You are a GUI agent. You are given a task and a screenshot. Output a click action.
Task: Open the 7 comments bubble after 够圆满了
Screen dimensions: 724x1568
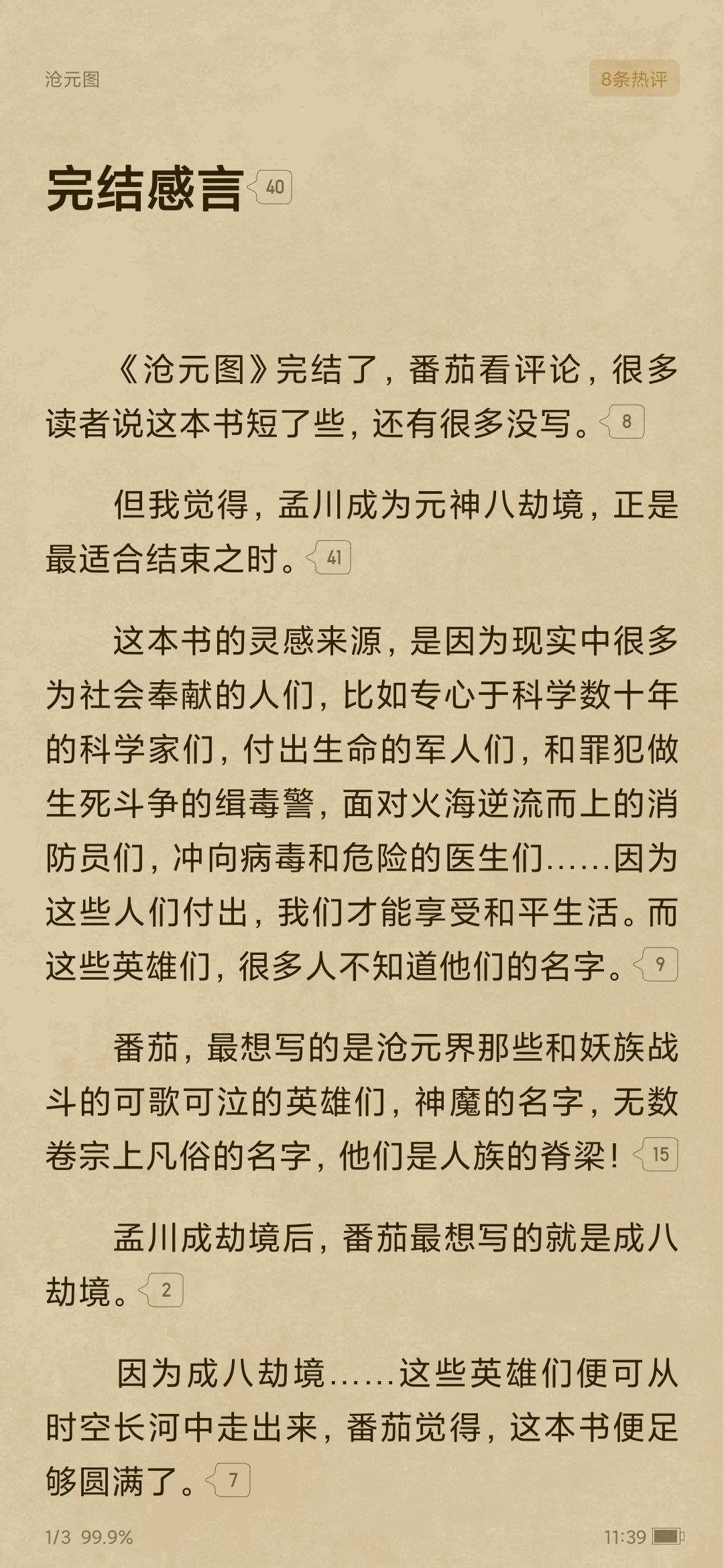tap(228, 1480)
